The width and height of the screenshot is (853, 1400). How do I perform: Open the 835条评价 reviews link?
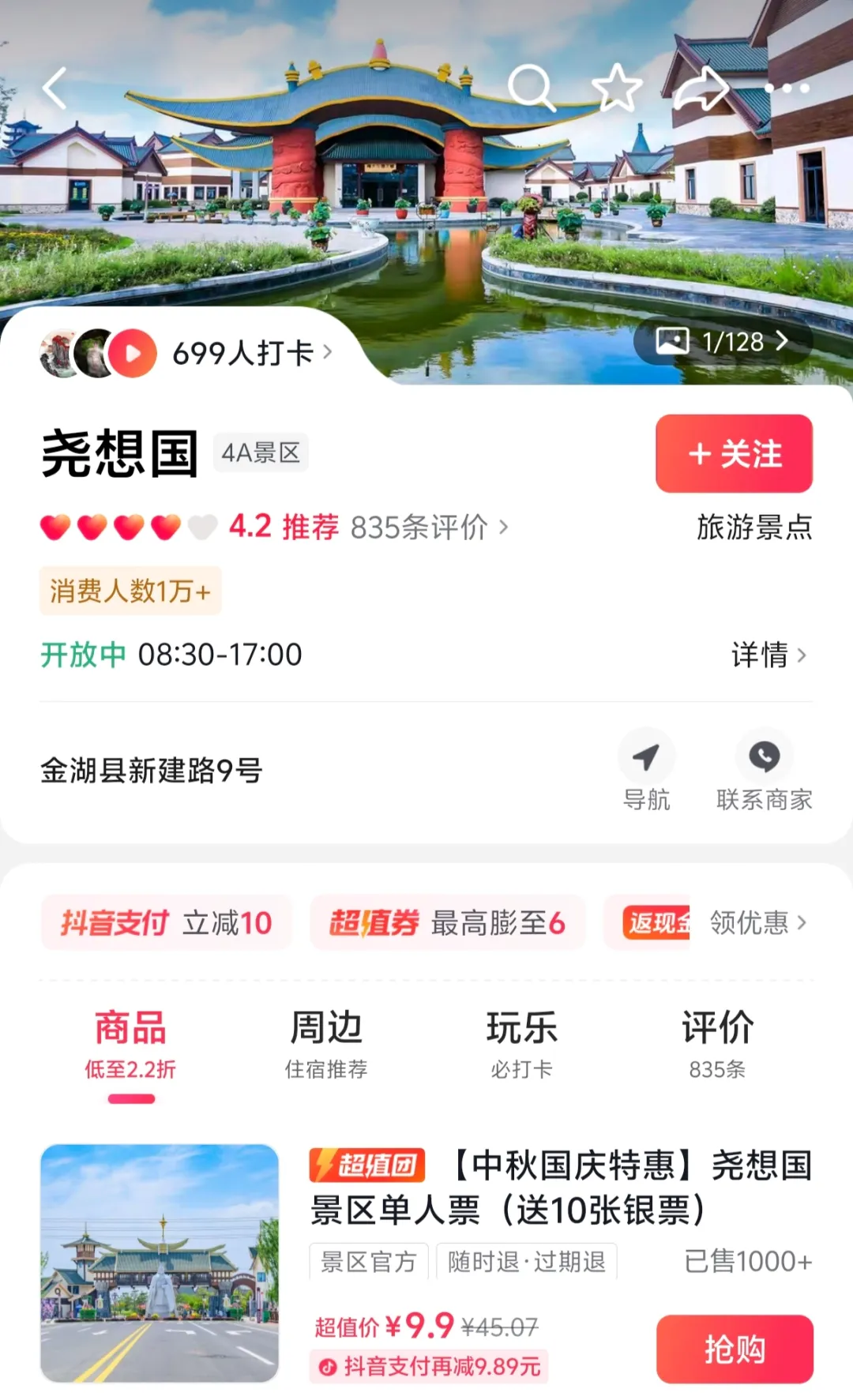tap(429, 527)
